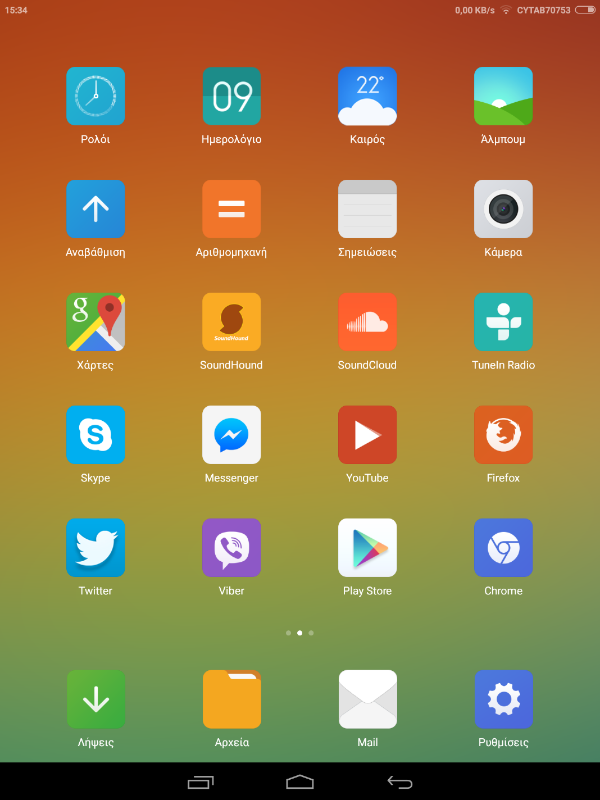600x800 pixels.
Task: Open the Ρολόι clock app
Action: point(95,97)
